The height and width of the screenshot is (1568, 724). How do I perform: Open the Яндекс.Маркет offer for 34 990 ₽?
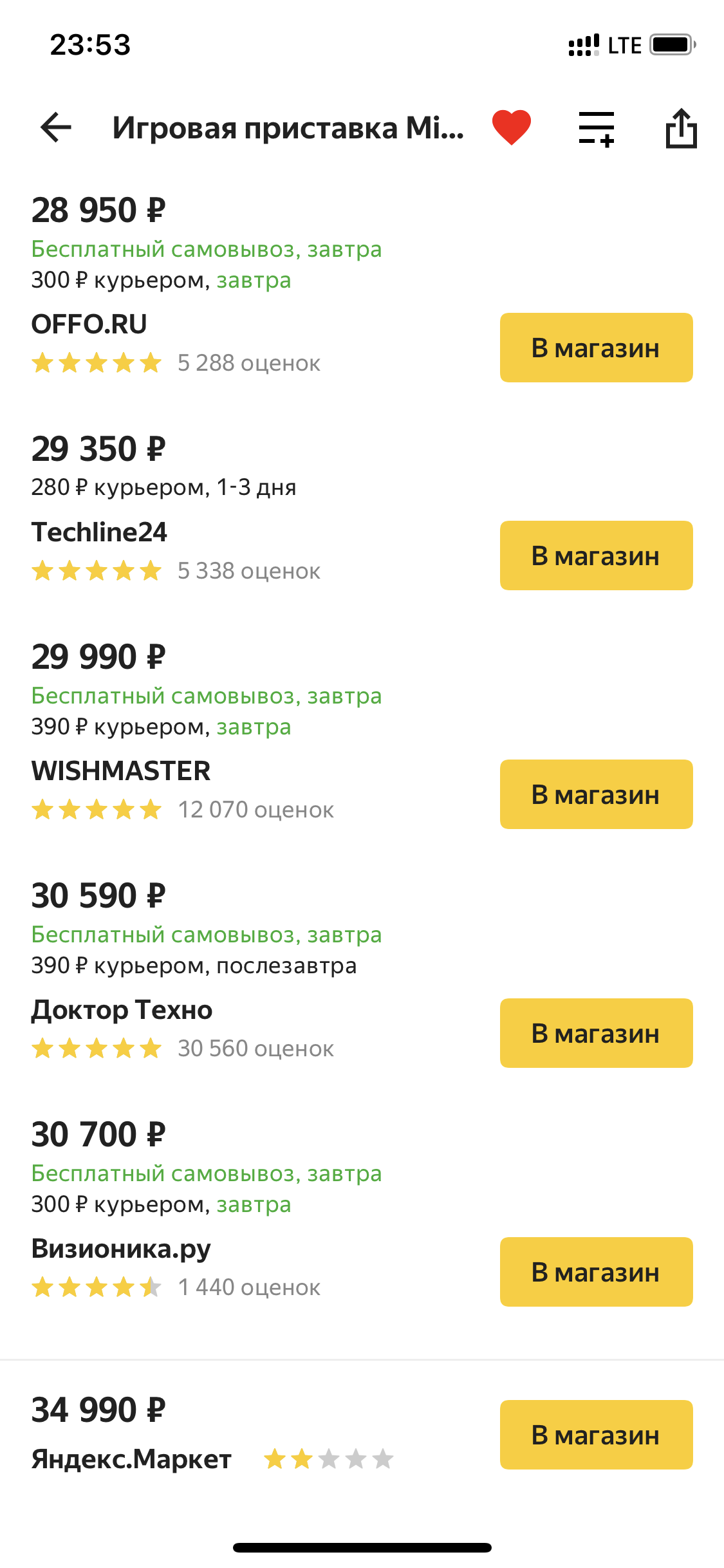tap(597, 1435)
